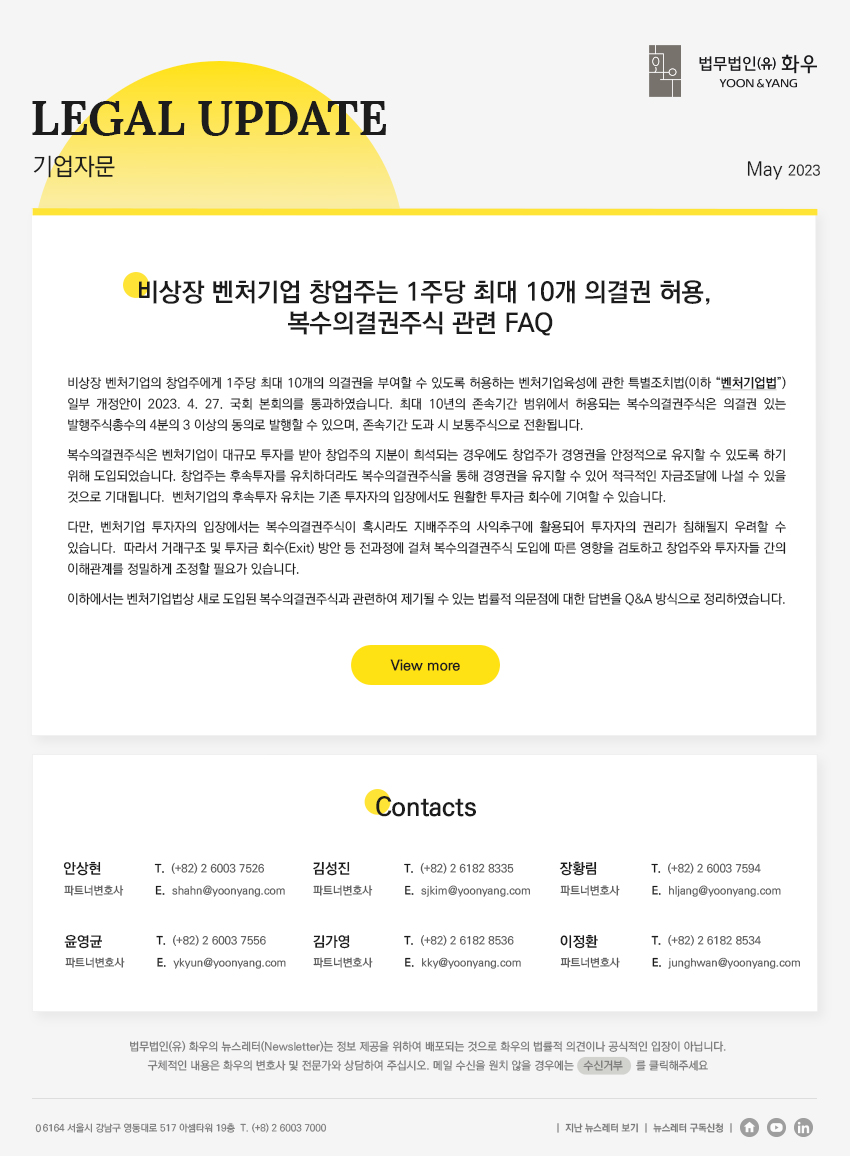Email 김성진 at sjkim@yoonyang.com

click(475, 890)
